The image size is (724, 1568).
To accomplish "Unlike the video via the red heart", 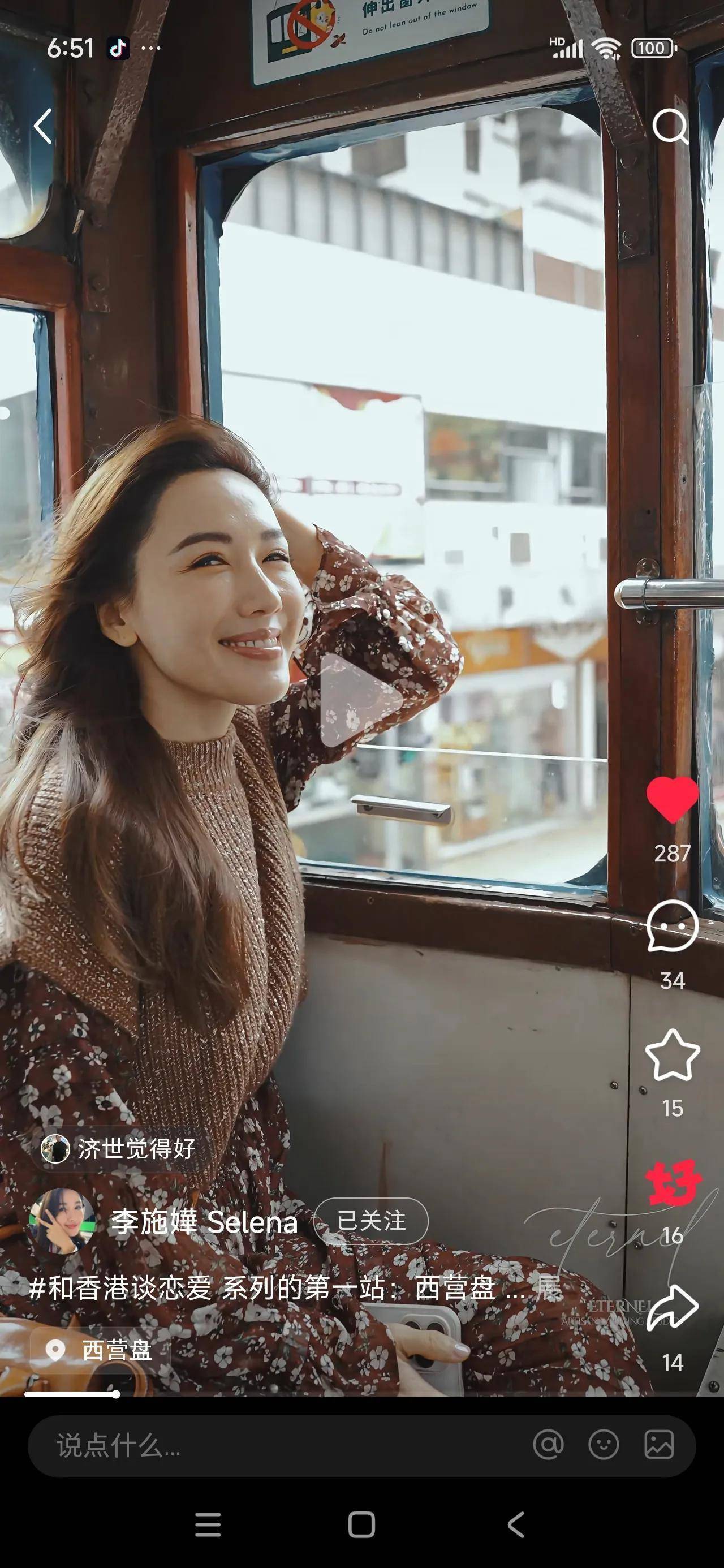I will [671, 799].
